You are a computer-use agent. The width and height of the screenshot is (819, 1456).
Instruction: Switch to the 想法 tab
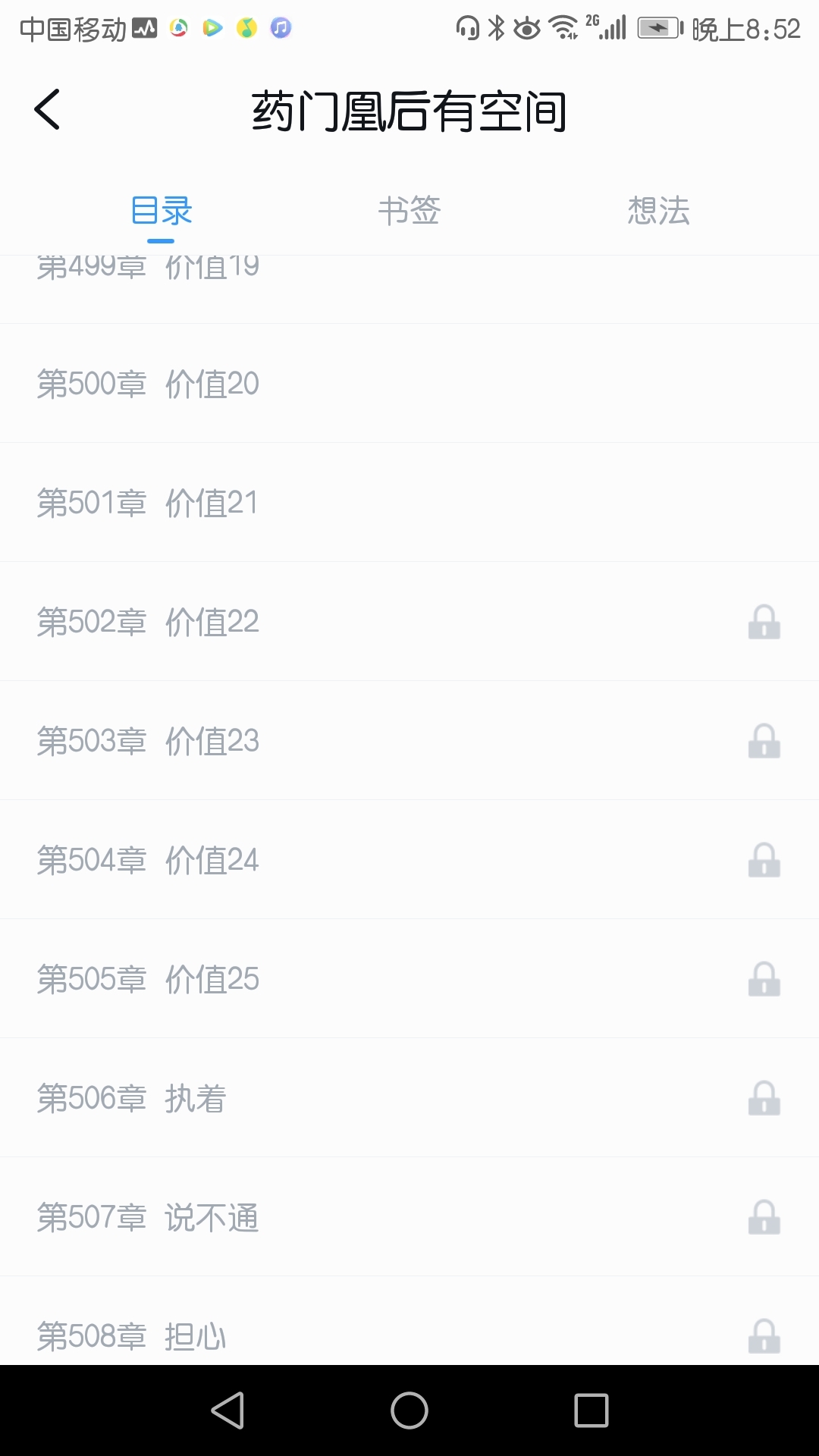pos(658,211)
